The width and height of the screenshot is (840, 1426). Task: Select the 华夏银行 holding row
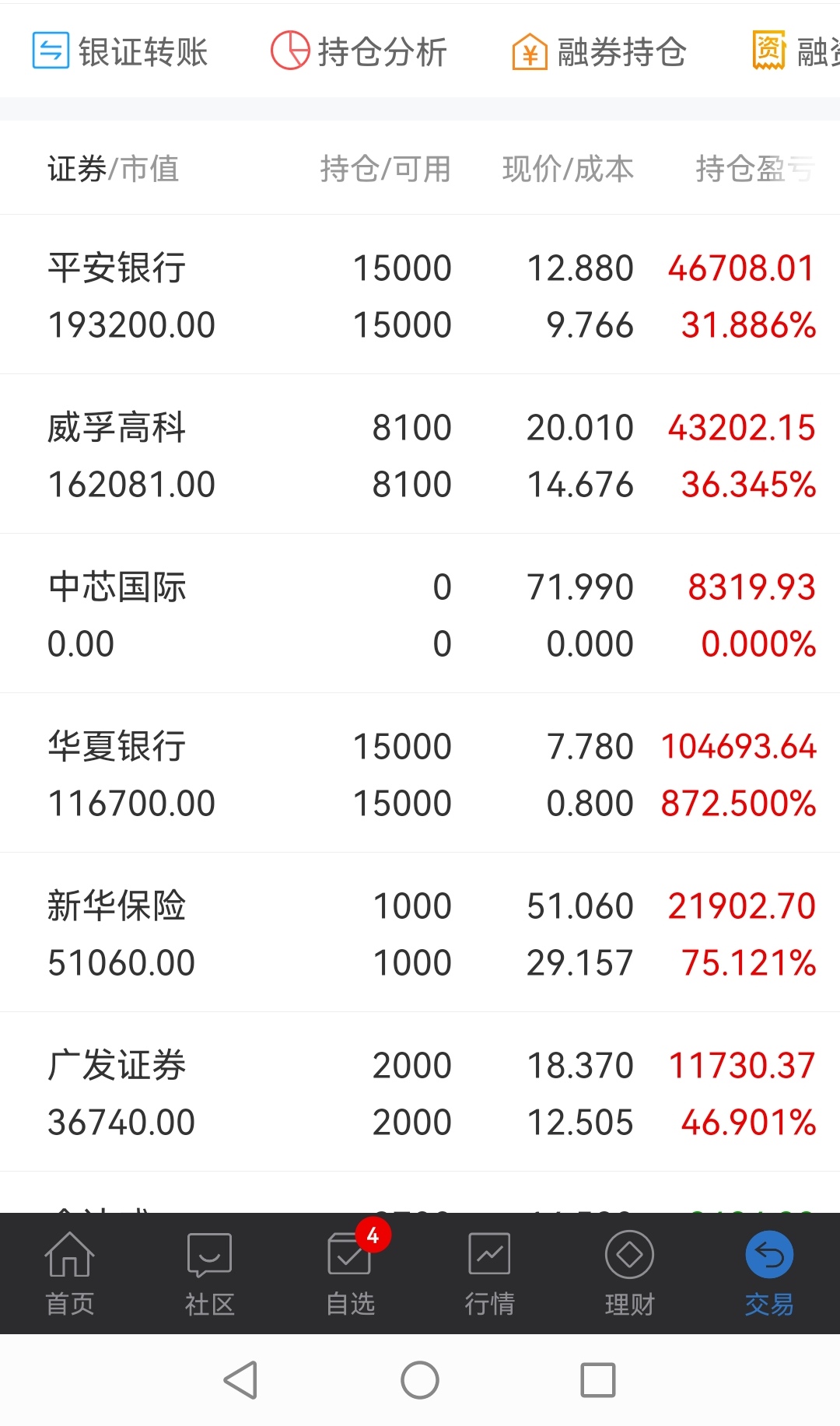420,774
